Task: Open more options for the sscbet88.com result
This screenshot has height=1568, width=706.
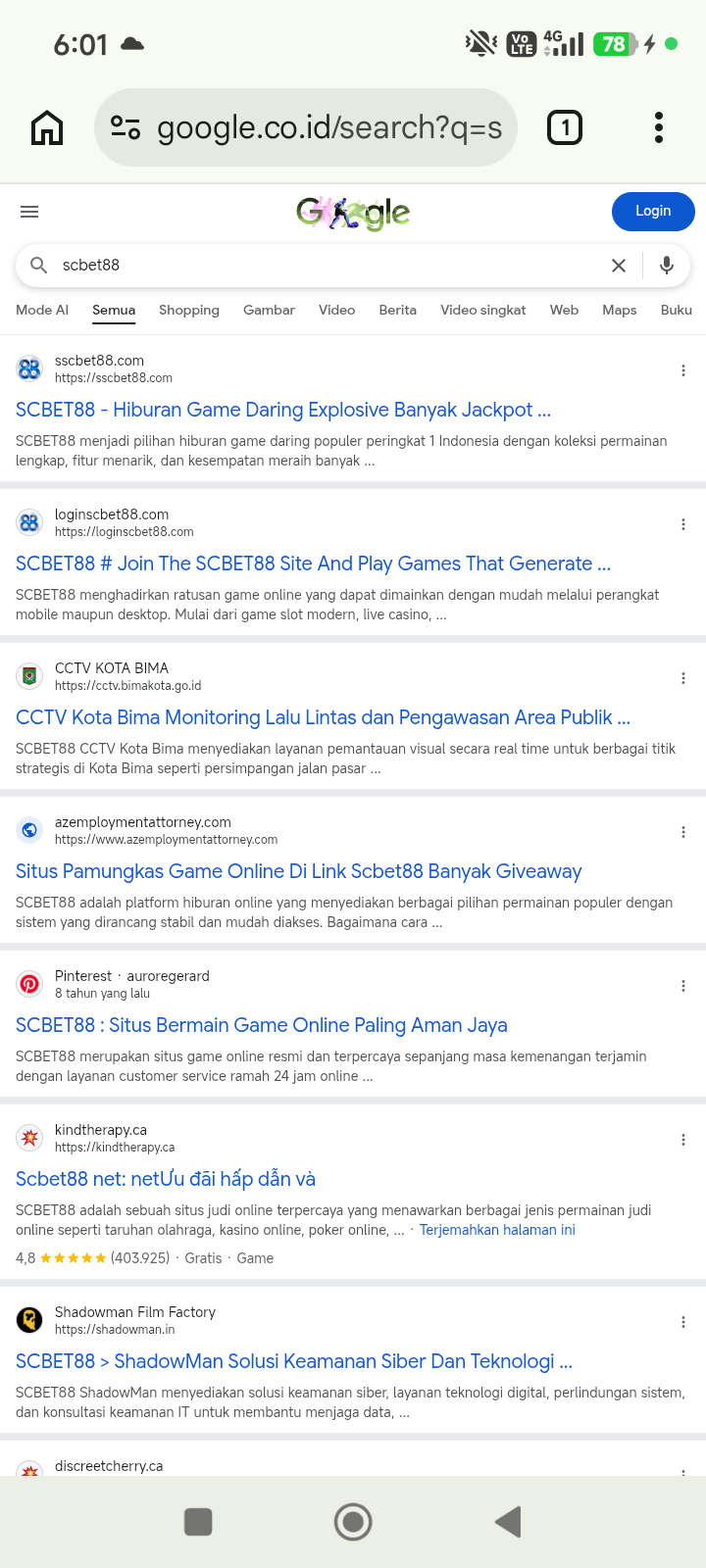Action: point(683,370)
